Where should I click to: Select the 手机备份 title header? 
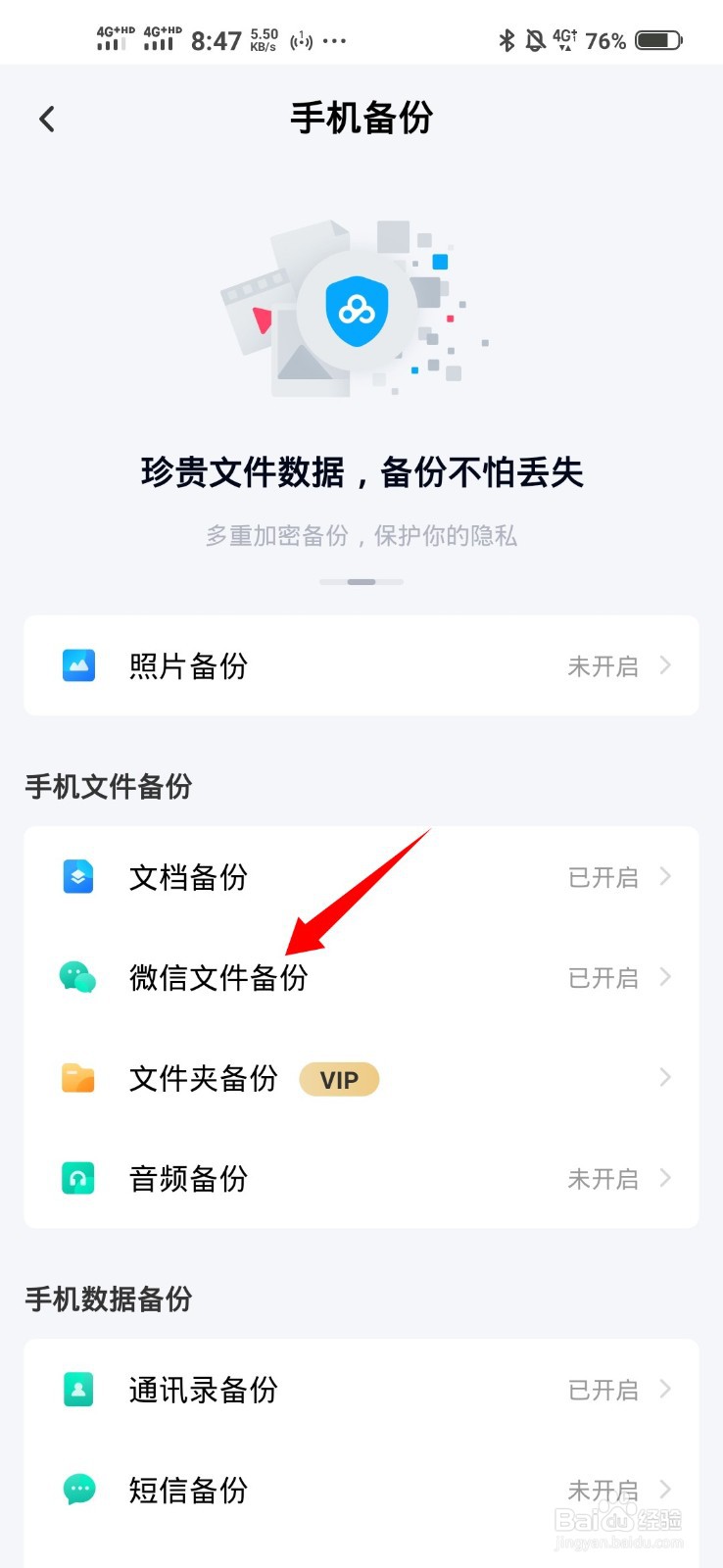coord(361,118)
